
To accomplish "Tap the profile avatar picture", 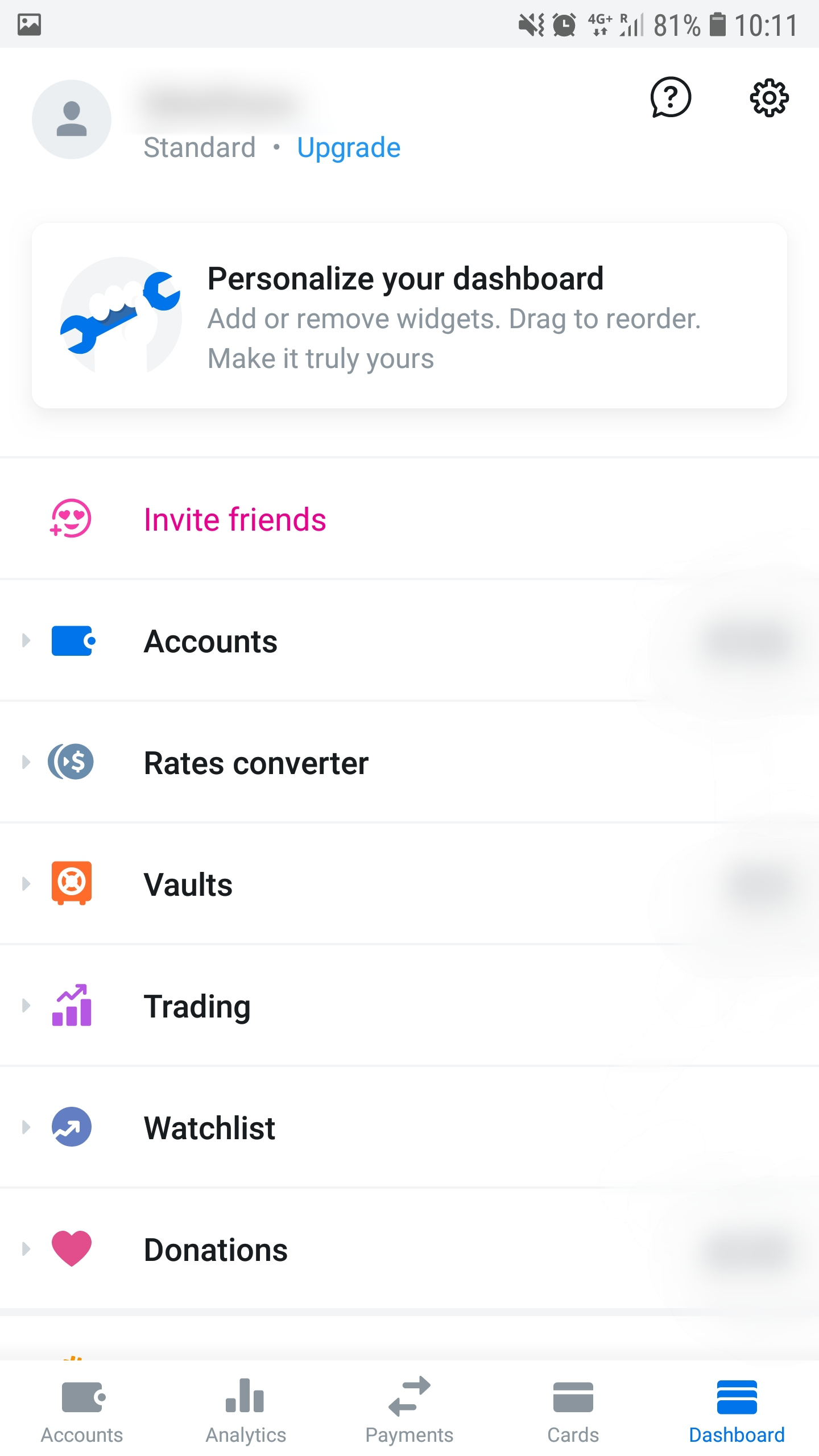I will click(72, 119).
